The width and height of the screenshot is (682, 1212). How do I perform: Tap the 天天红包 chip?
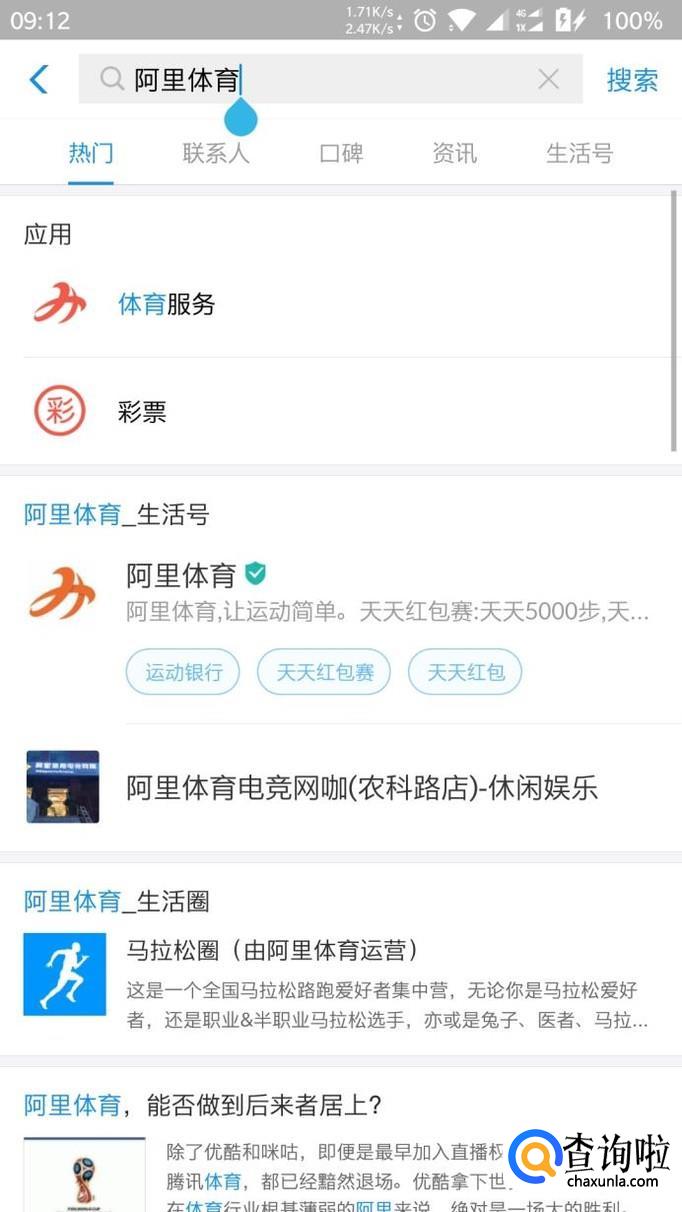coord(465,672)
